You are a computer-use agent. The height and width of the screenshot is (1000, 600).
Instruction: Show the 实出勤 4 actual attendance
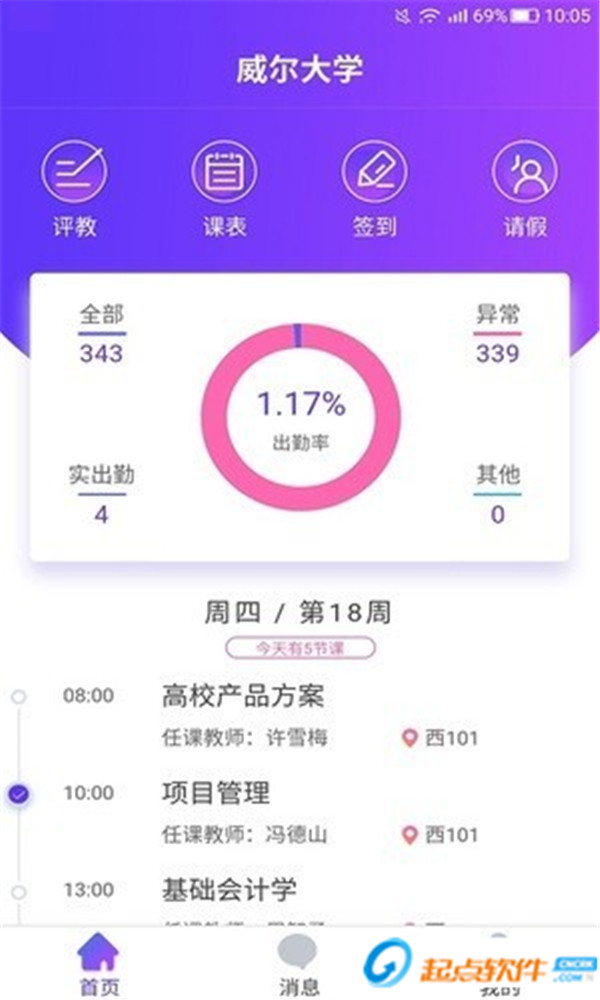pyautogui.click(x=101, y=495)
